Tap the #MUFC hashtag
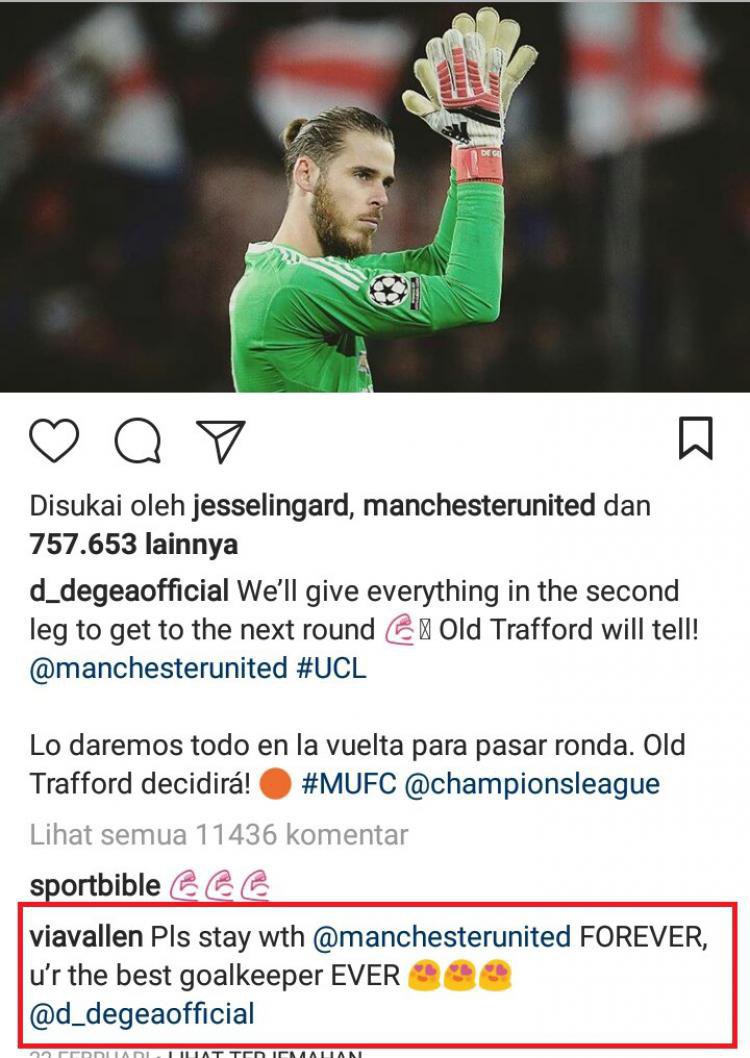 [347, 783]
